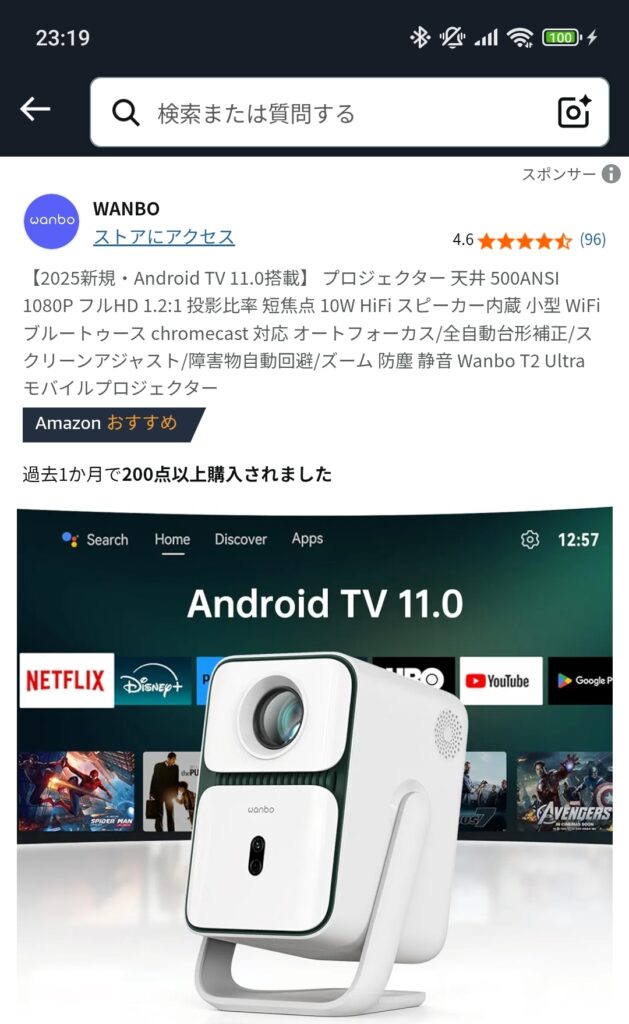Open the Wanbo brand logo
The image size is (629, 1024).
click(51, 222)
